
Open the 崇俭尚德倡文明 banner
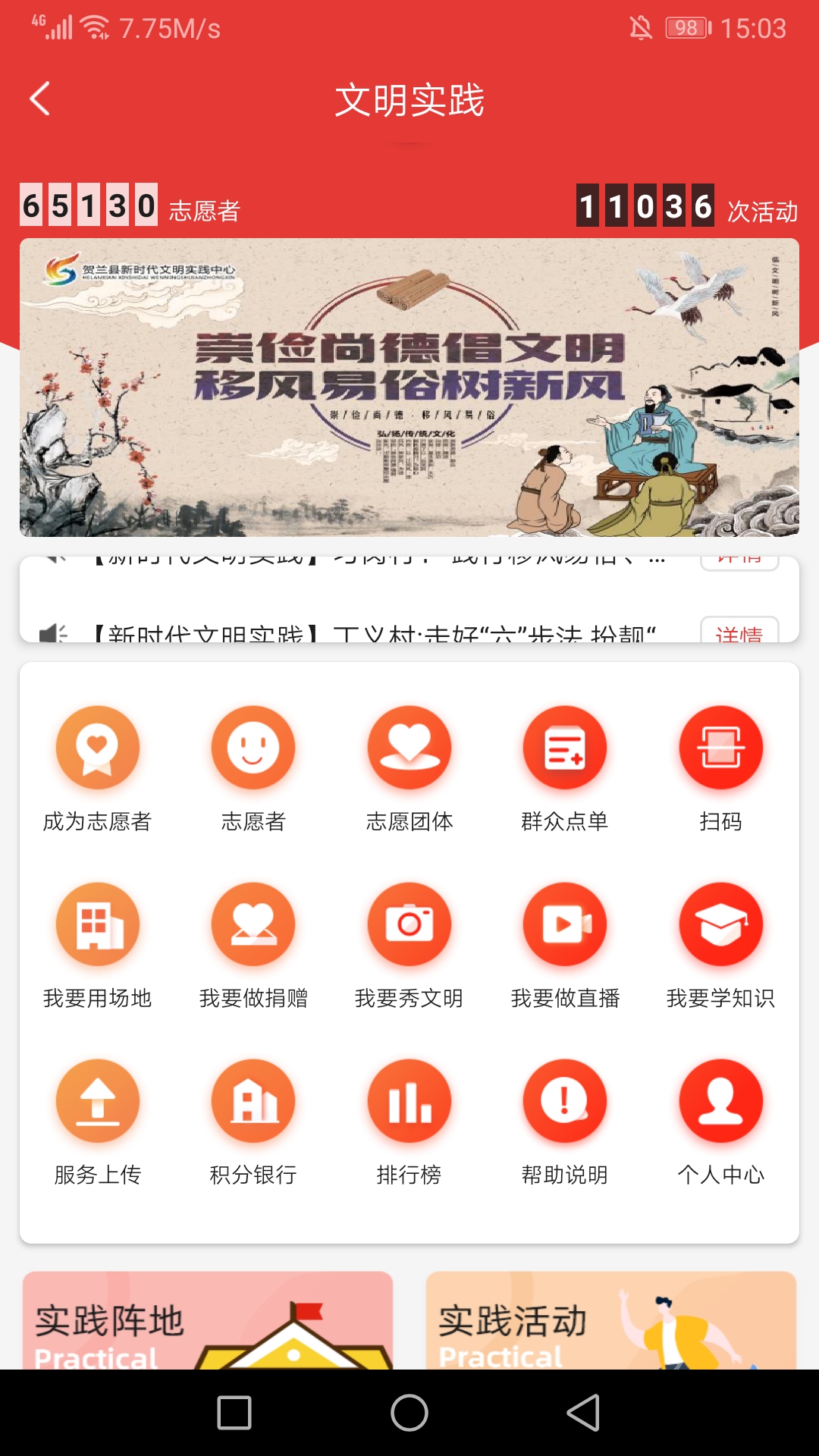409,387
